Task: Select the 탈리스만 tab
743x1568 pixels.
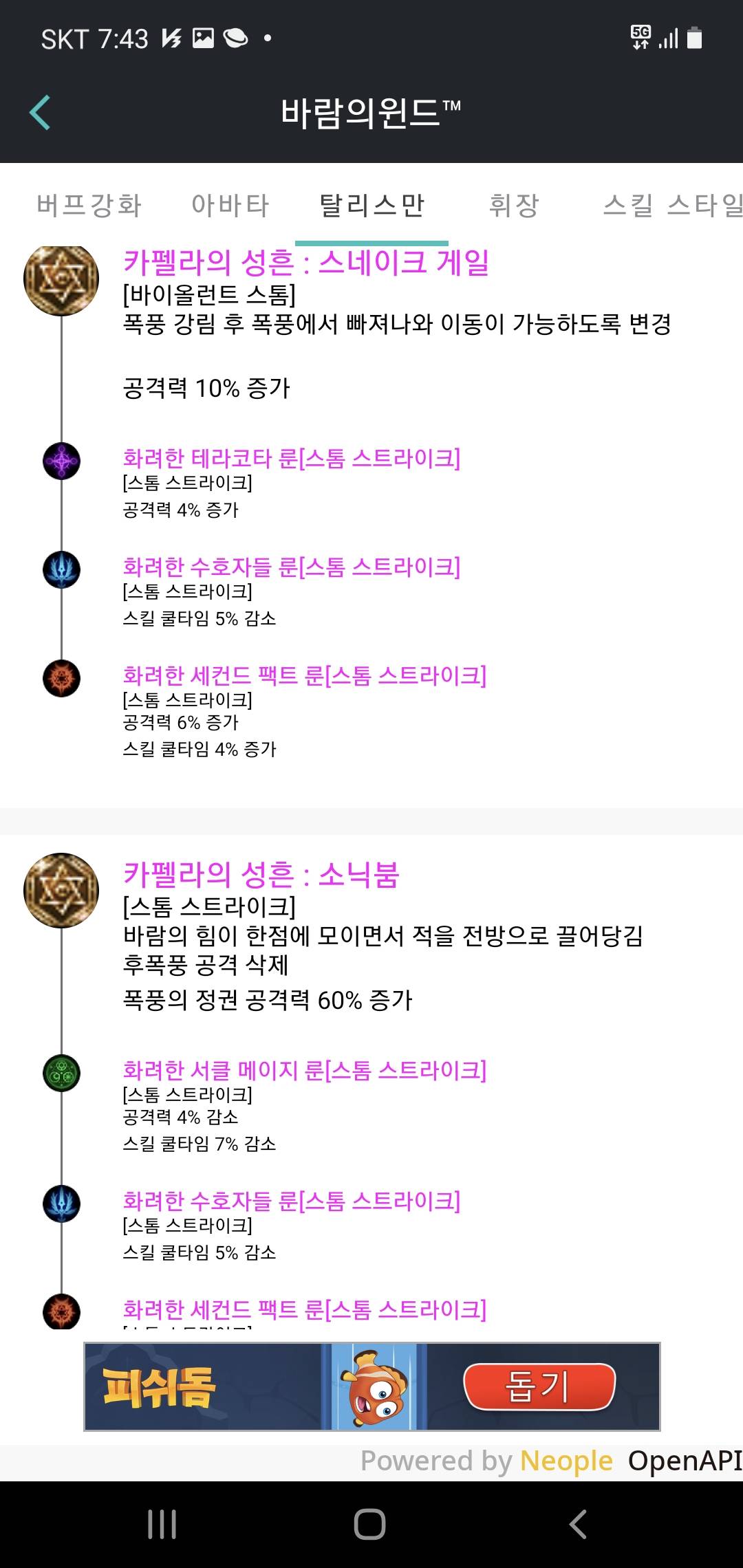Action: point(372,205)
